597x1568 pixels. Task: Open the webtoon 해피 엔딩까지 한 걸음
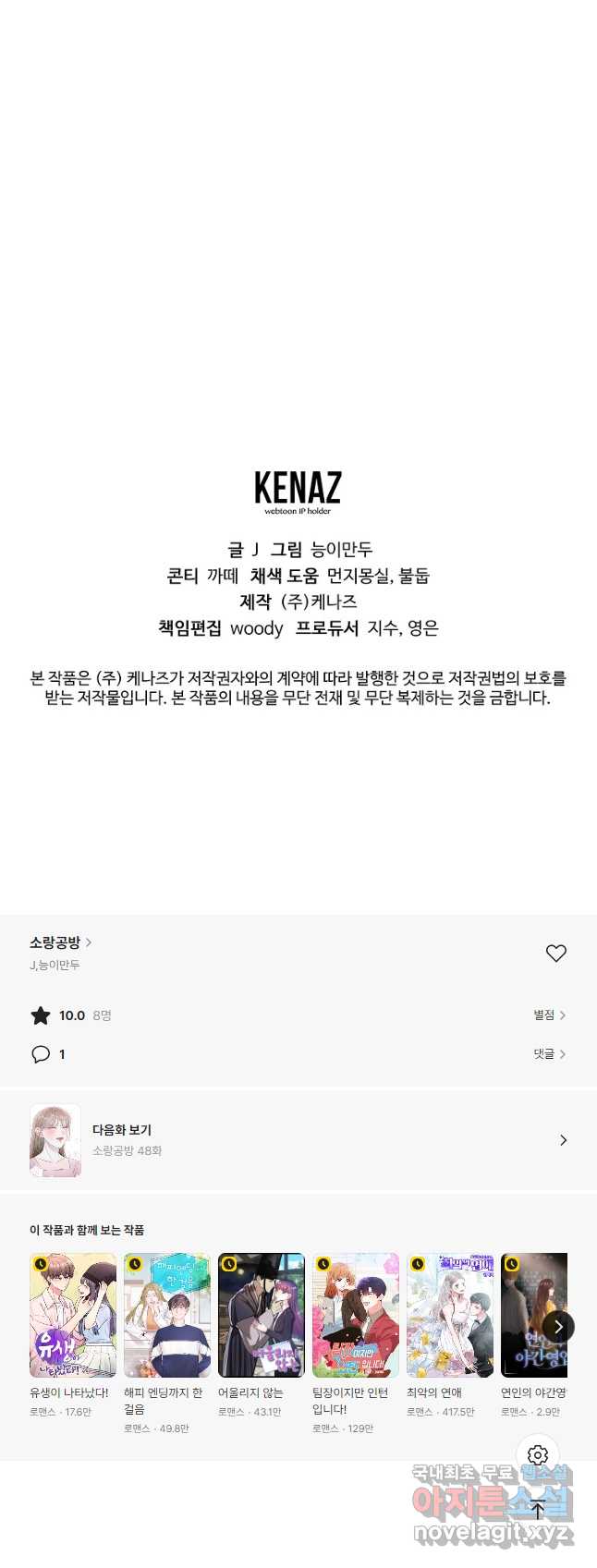click(167, 1316)
